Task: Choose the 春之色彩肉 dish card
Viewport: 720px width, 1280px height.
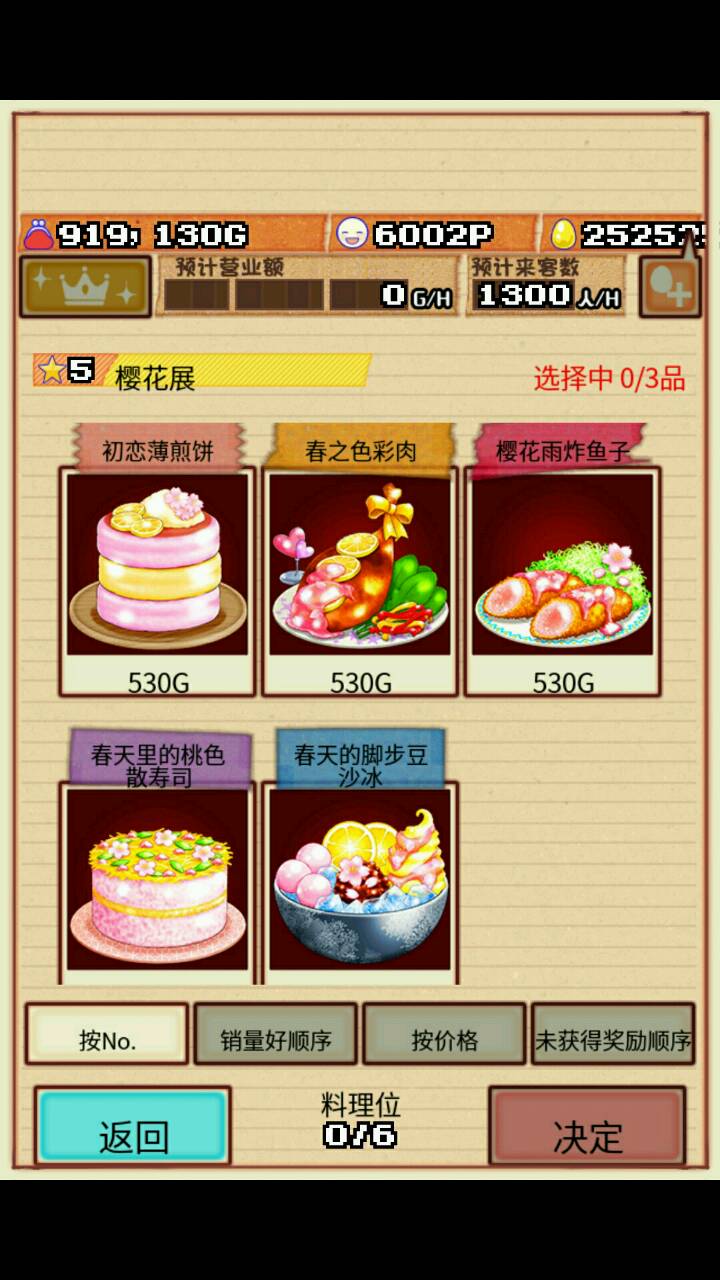Action: (x=360, y=565)
